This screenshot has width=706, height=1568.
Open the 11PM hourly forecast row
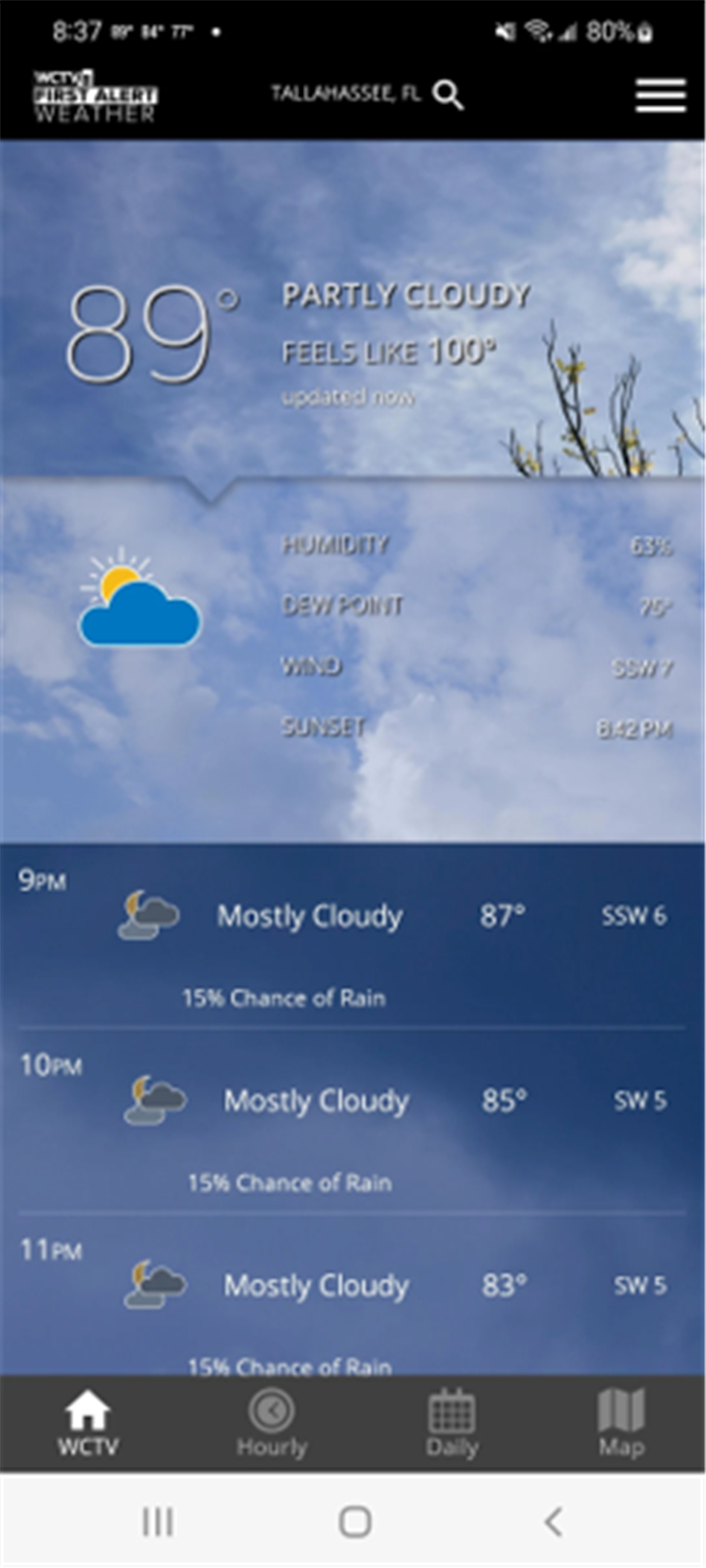(x=353, y=1295)
